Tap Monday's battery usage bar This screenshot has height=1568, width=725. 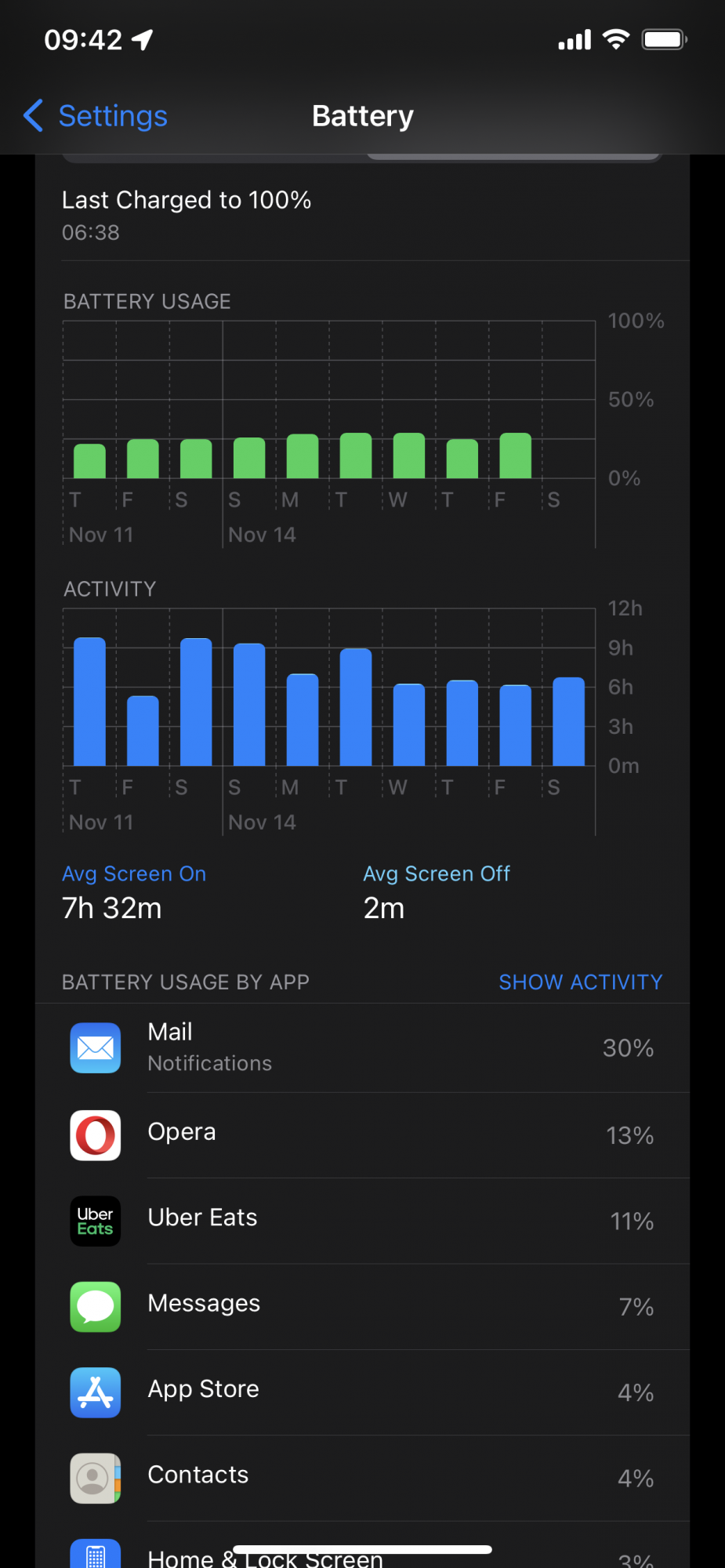303,456
